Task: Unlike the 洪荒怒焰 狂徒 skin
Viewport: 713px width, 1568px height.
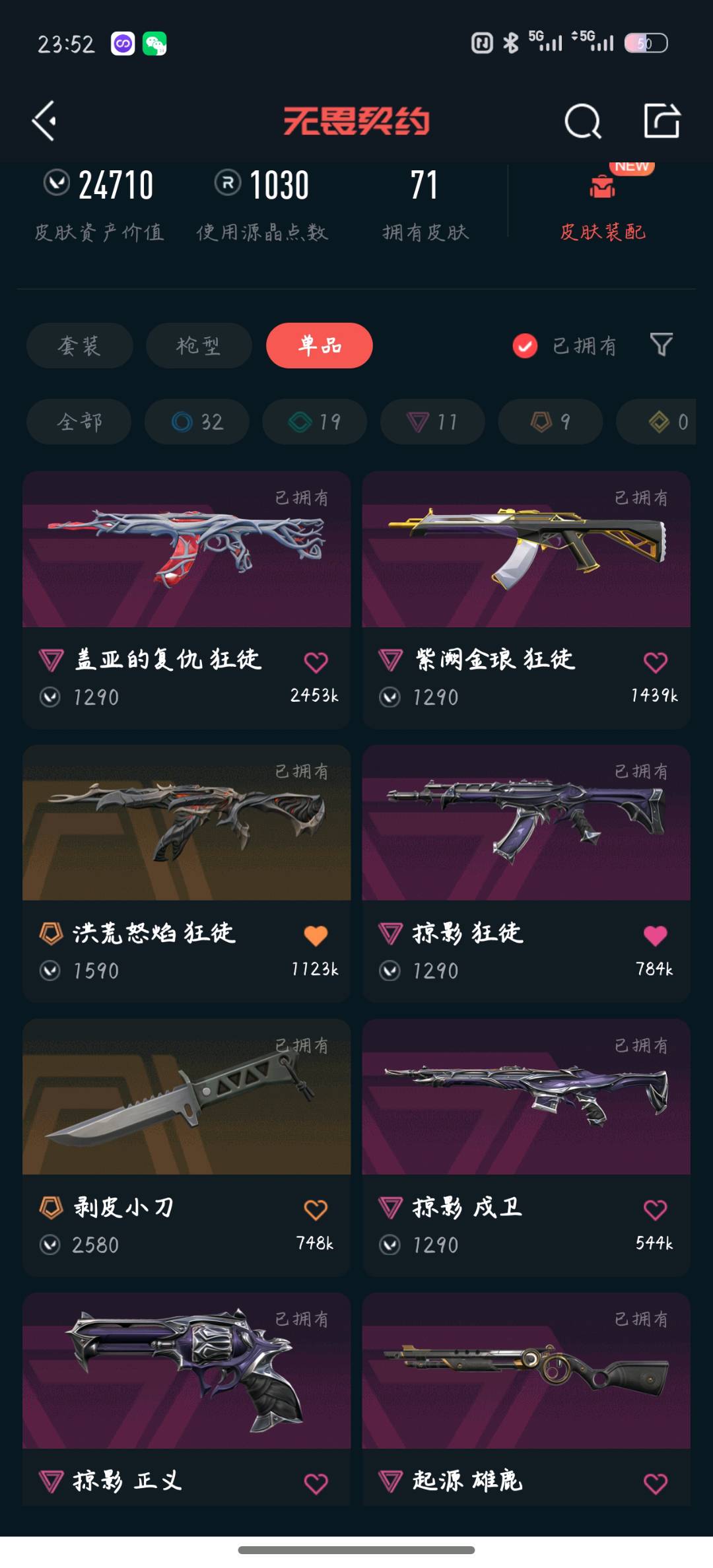Action: (x=316, y=935)
